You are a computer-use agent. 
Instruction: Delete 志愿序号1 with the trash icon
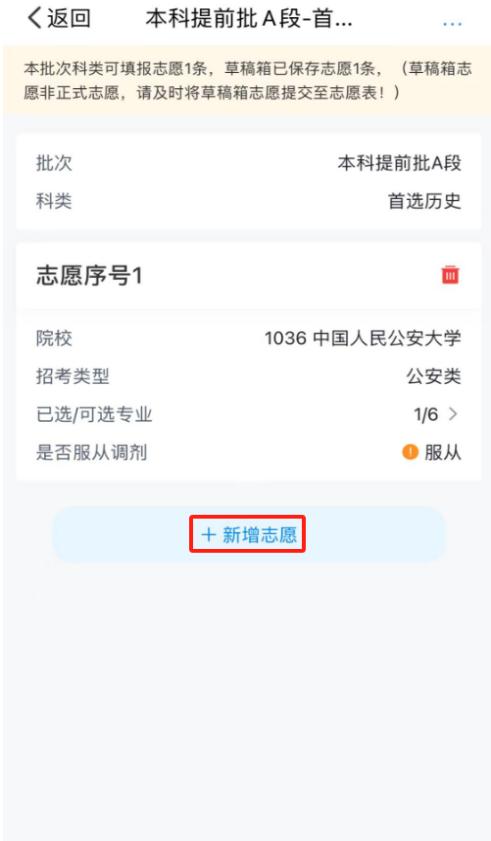coord(450,275)
